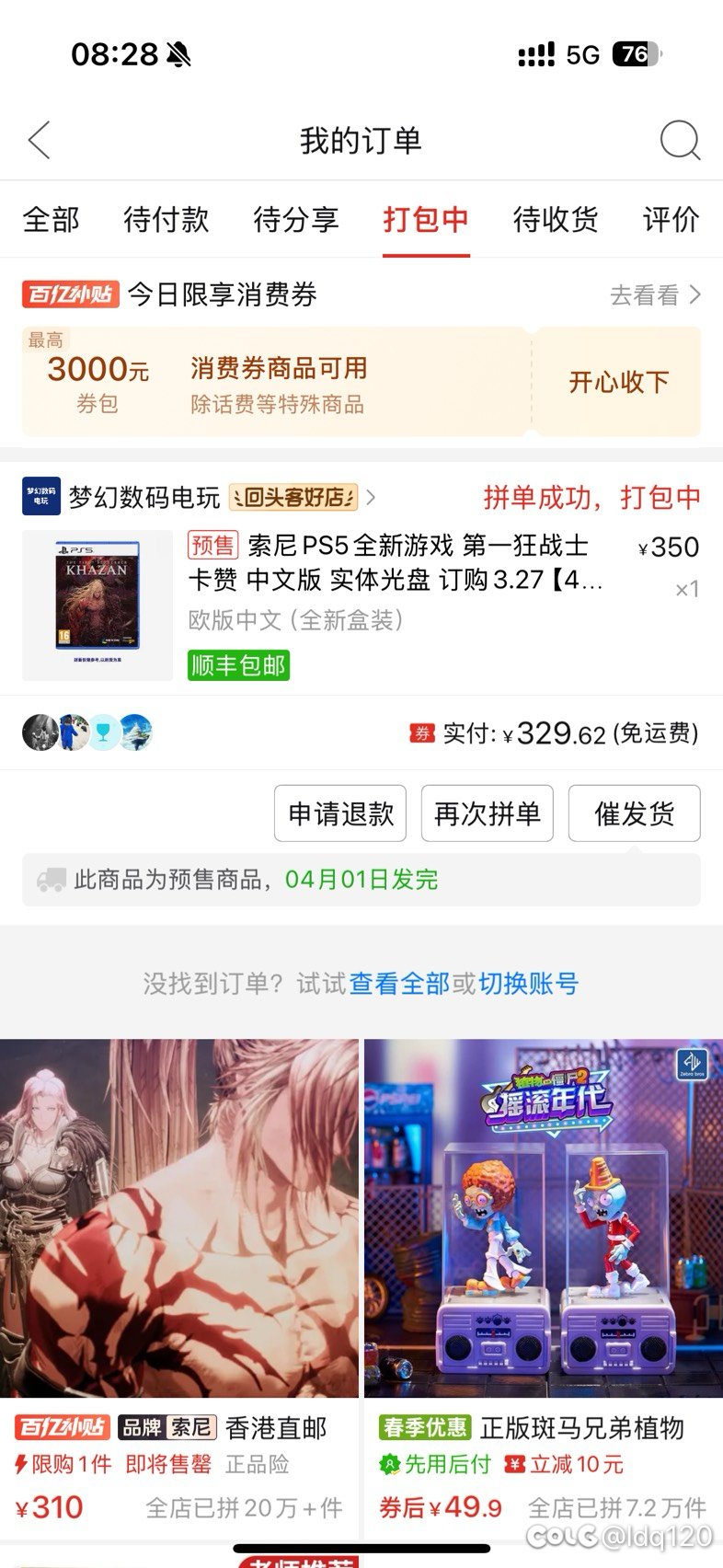Switch to the 全部 tab
Viewport: 723px width, 1568px height.
(x=52, y=220)
